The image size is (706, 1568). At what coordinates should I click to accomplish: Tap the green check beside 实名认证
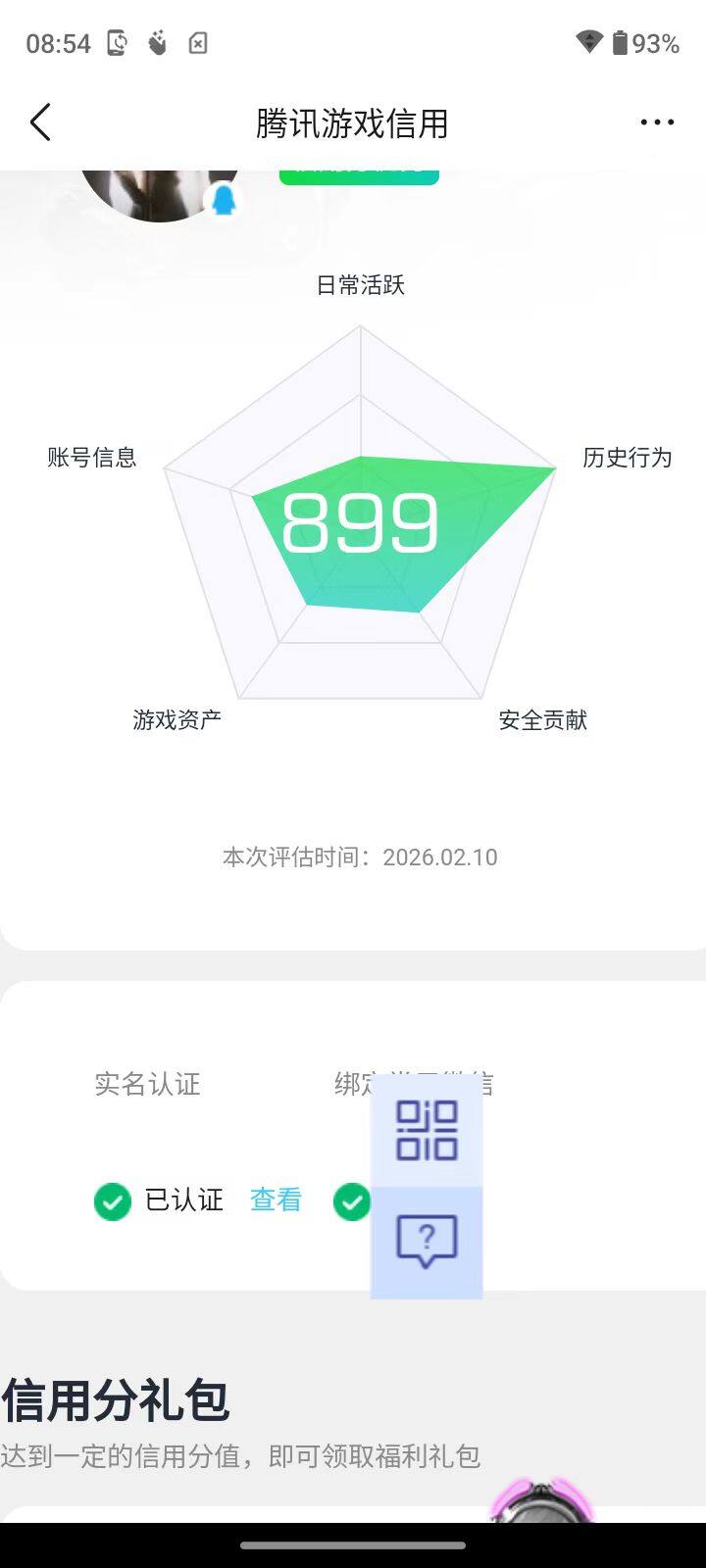(112, 1200)
